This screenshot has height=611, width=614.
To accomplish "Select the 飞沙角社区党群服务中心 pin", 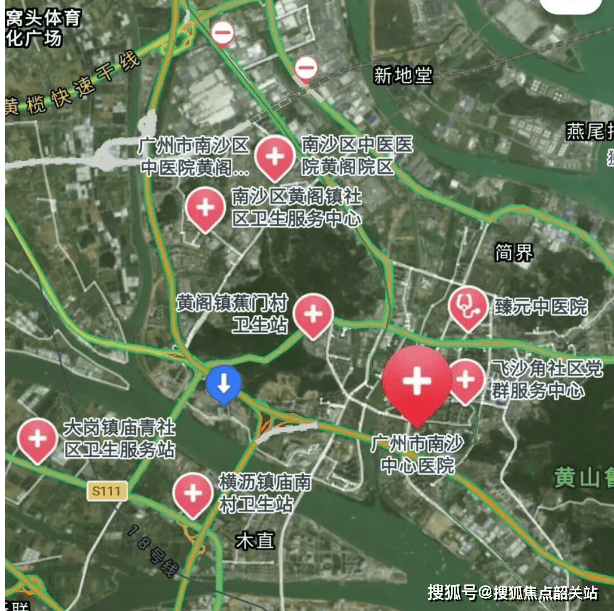I will coord(465,379).
